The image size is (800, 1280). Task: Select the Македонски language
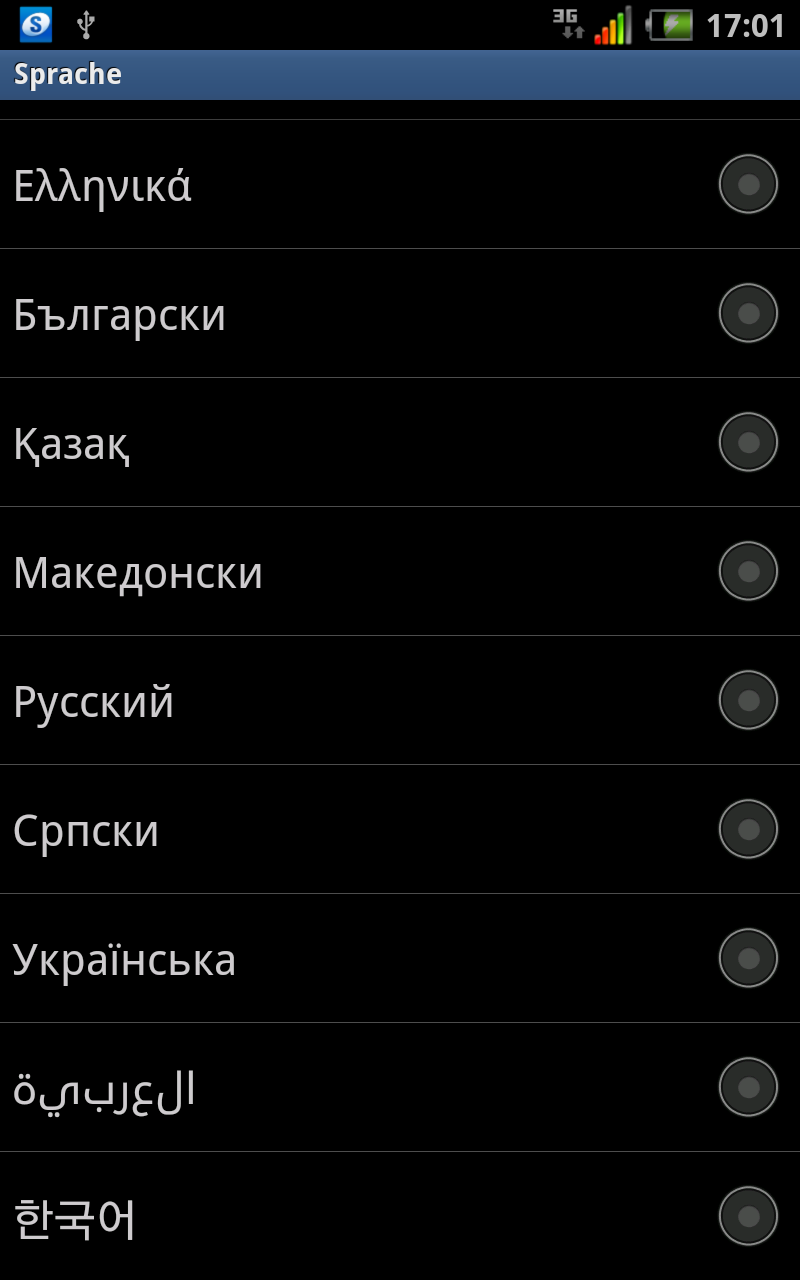pyautogui.click(x=400, y=571)
